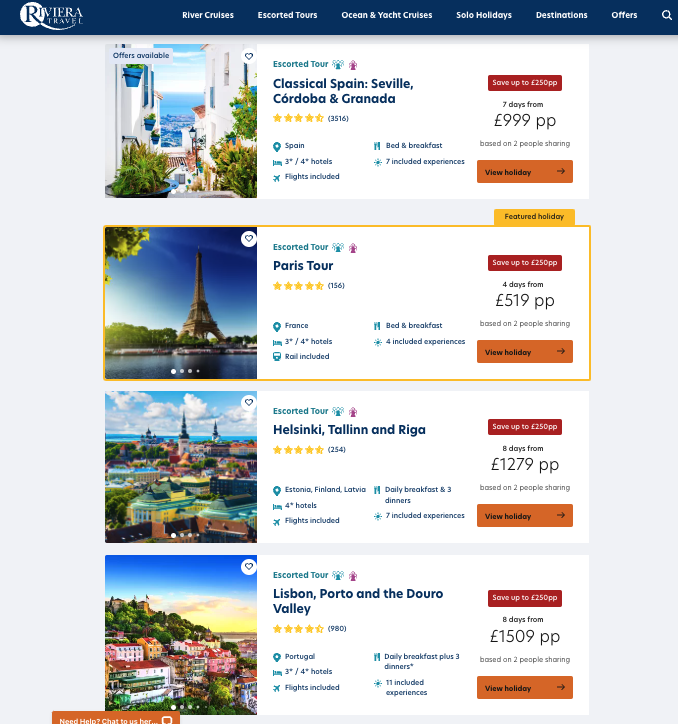Favourite Helsinki, Tallinn and Riga tour
Image resolution: width=678 pixels, height=724 pixels.
[249, 403]
